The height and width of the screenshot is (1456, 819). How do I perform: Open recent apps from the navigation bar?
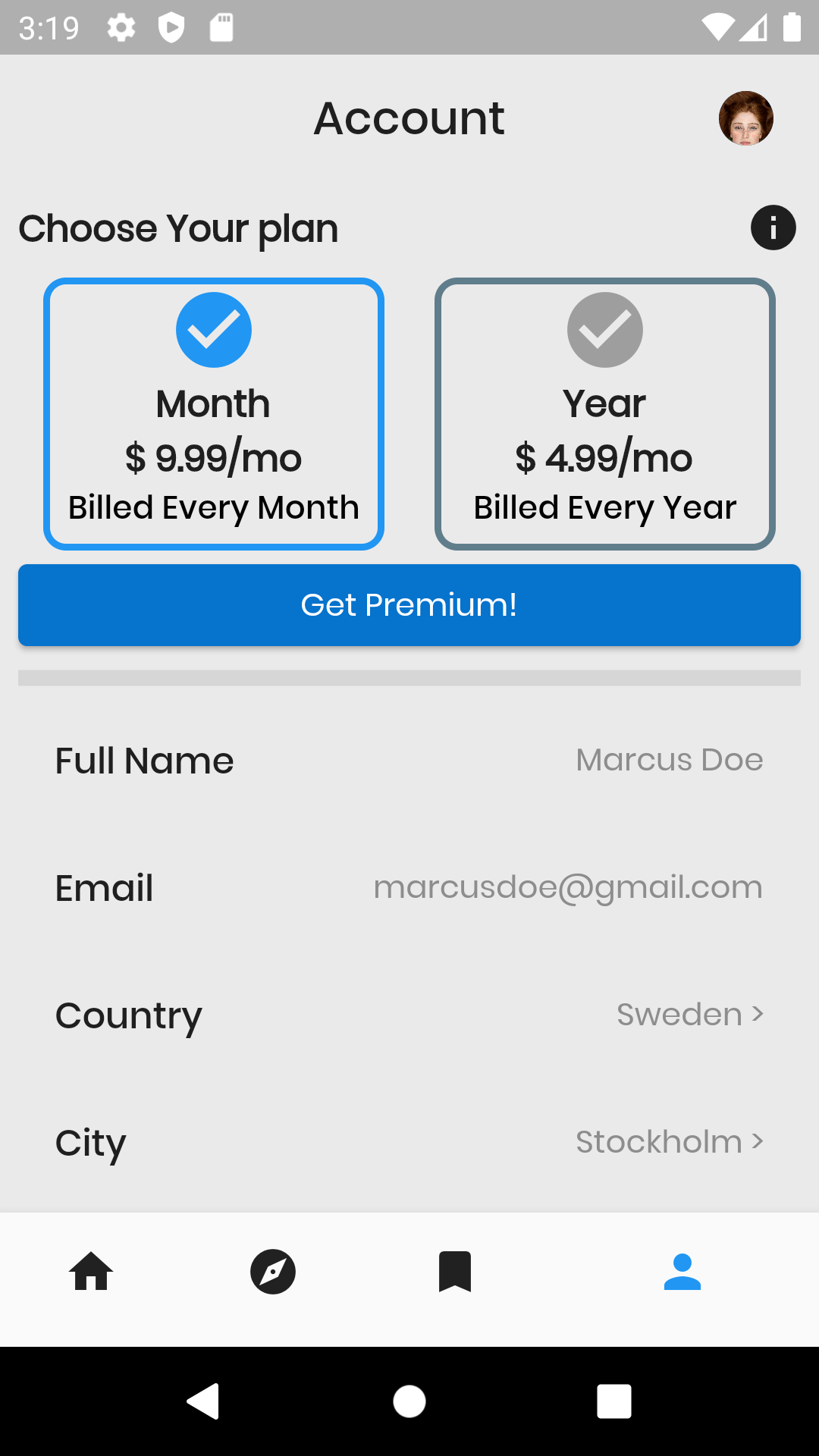[614, 1401]
